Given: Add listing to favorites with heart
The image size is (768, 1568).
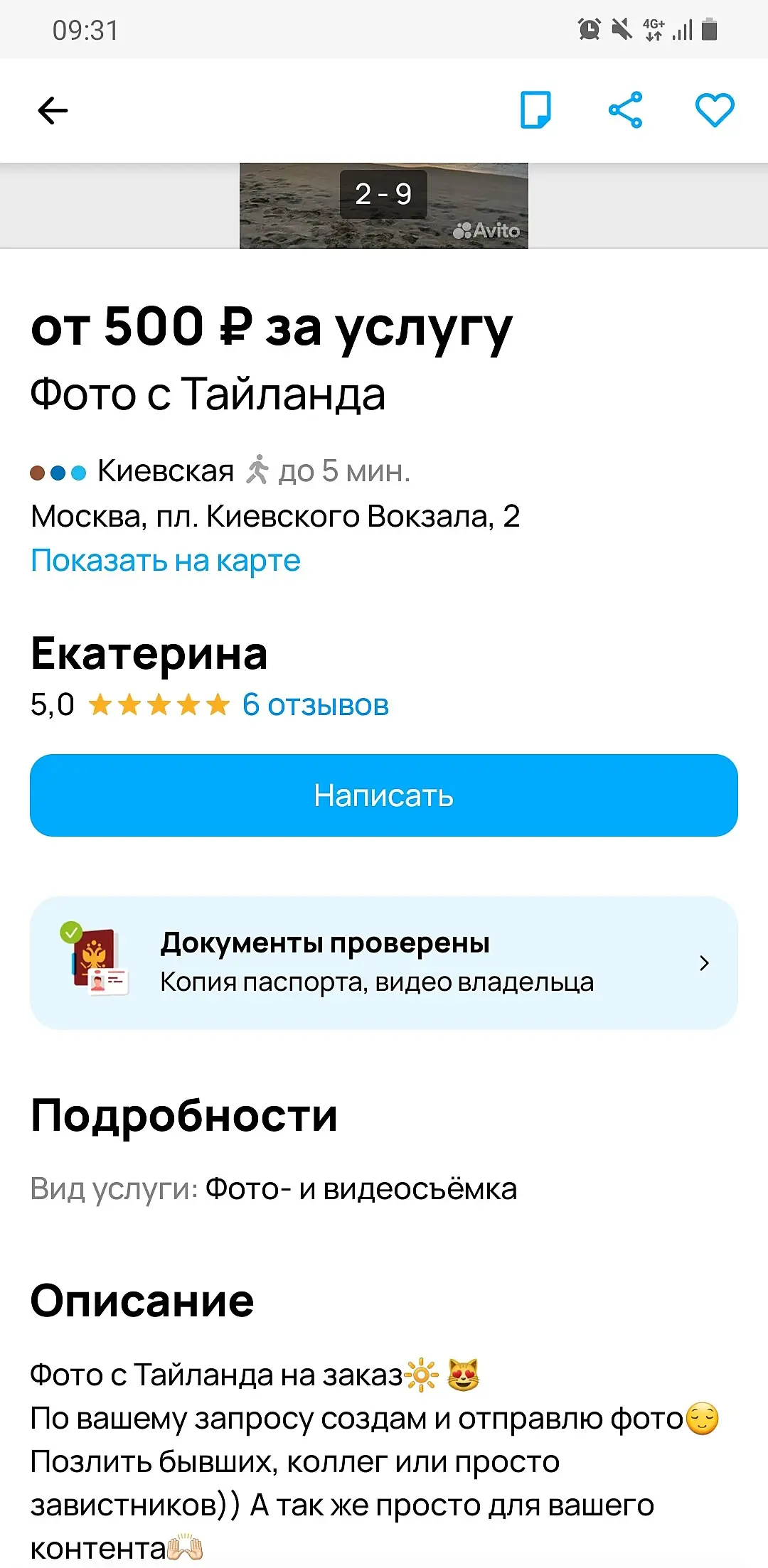Looking at the screenshot, I should coord(714,110).
